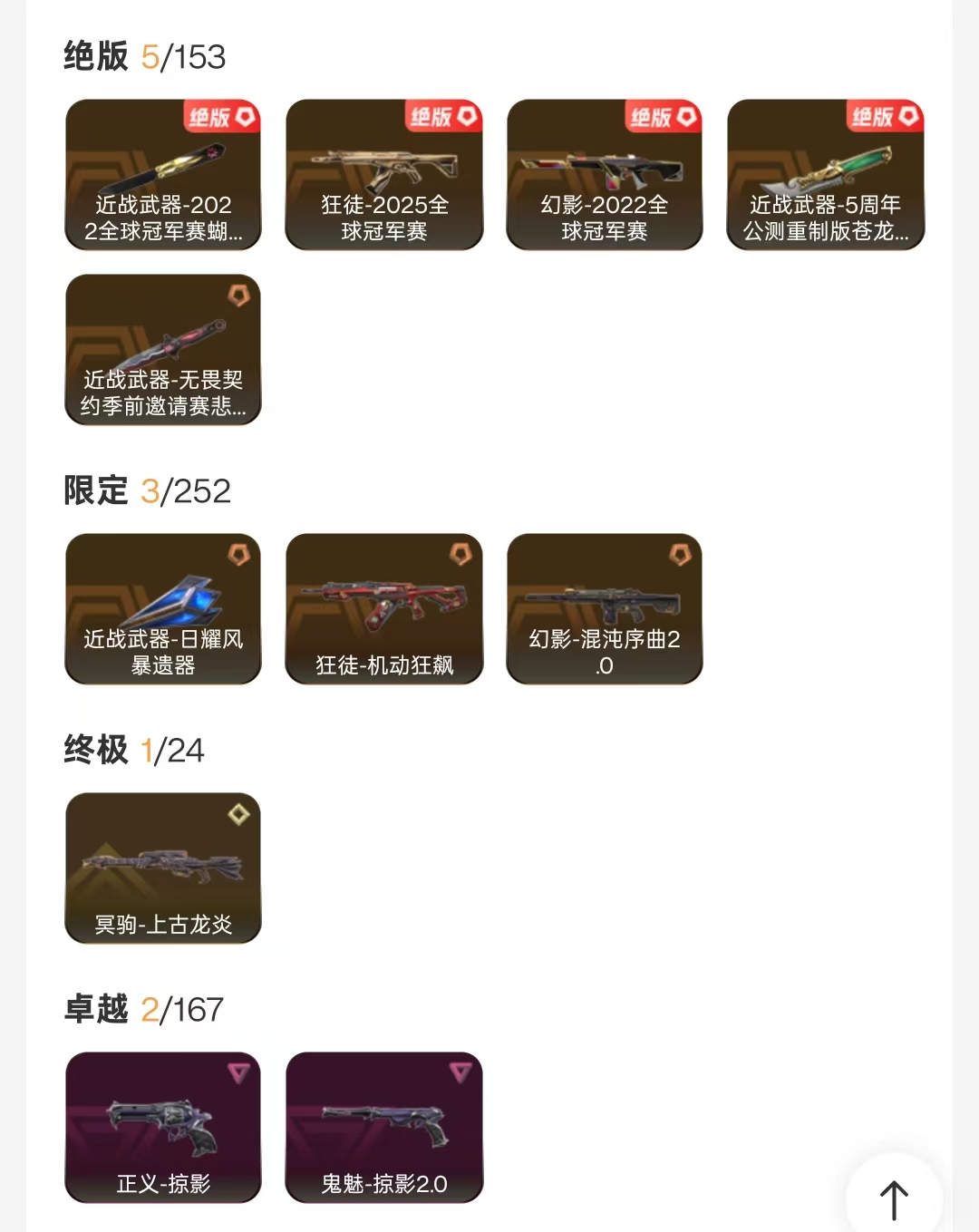View the 幻影-2022全球冠军赛 skin
The height and width of the screenshot is (1232, 979).
point(605,175)
